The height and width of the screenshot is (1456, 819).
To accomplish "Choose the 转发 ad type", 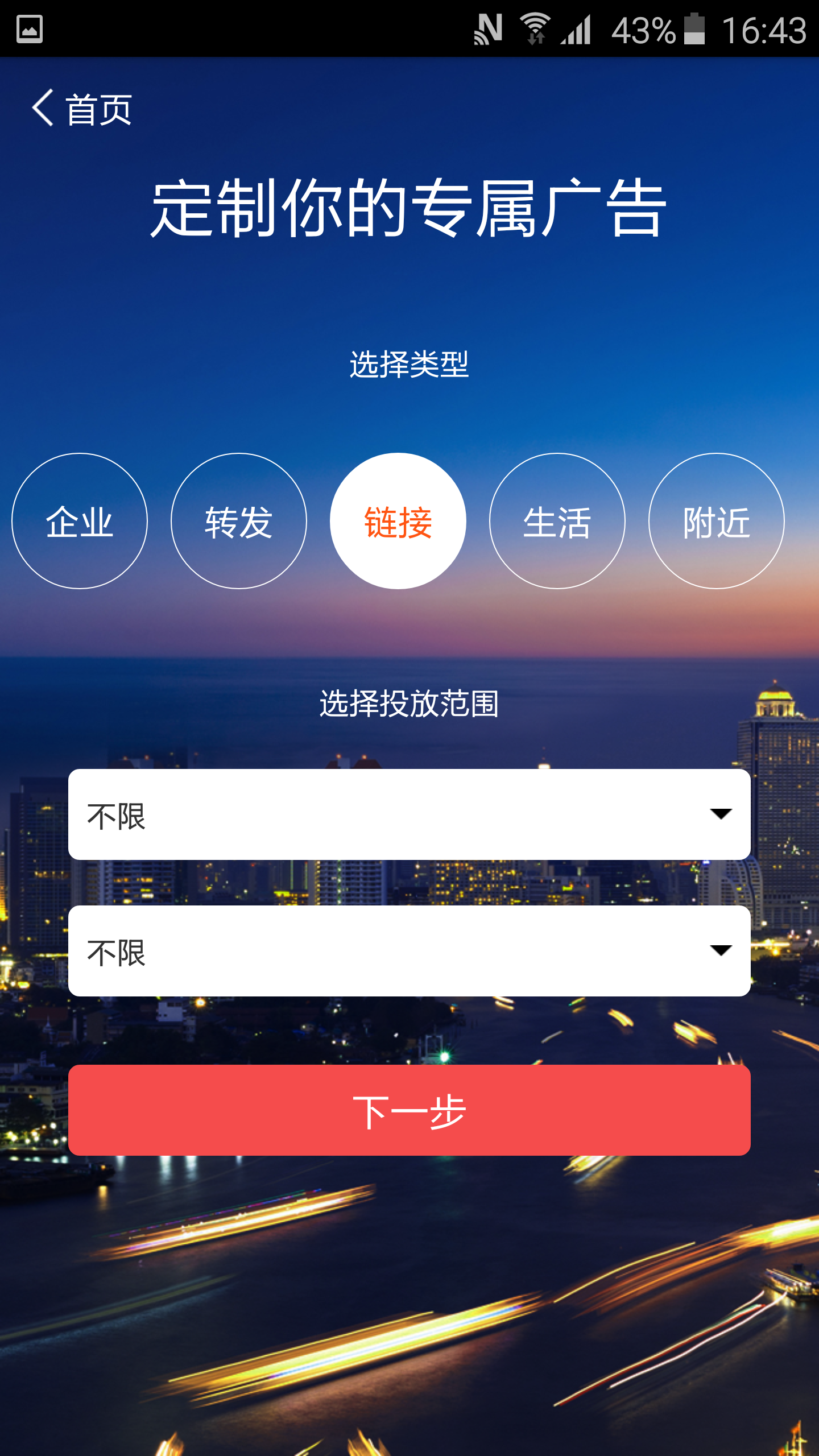I will pos(239,521).
